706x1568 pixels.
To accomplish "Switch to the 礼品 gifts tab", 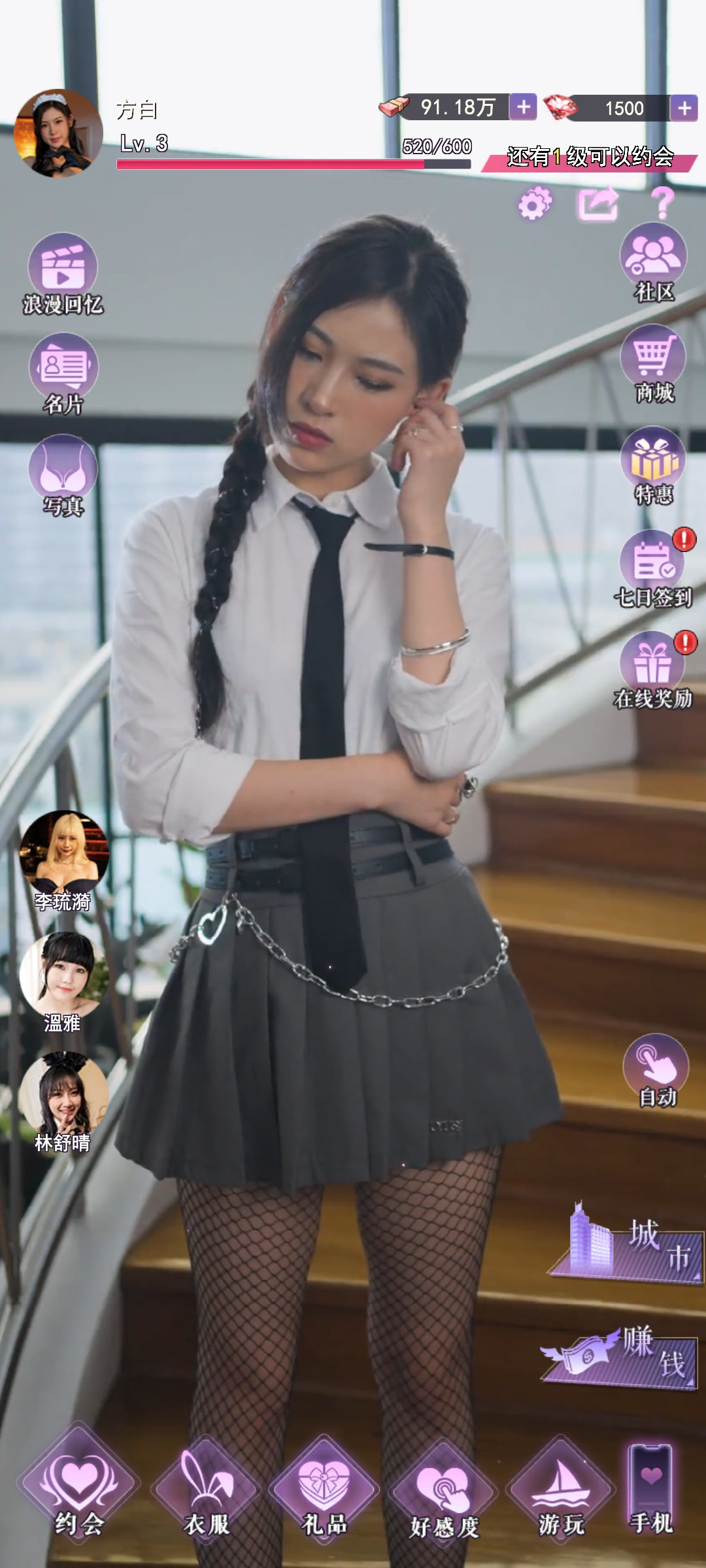I will click(324, 1490).
